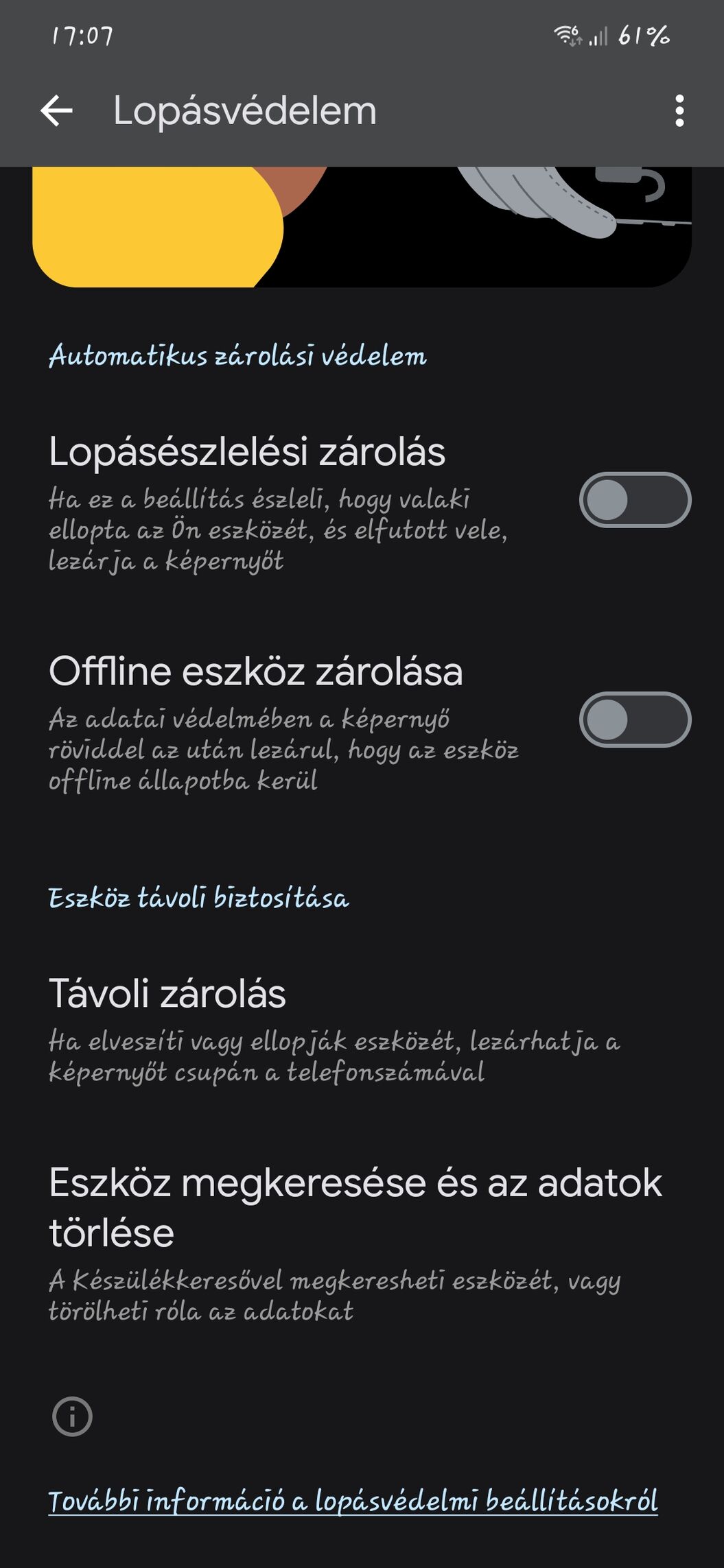Image resolution: width=724 pixels, height=1568 pixels.
Task: Open Eszköz megkeresése és az adatok törlése
Action: (x=355, y=1243)
